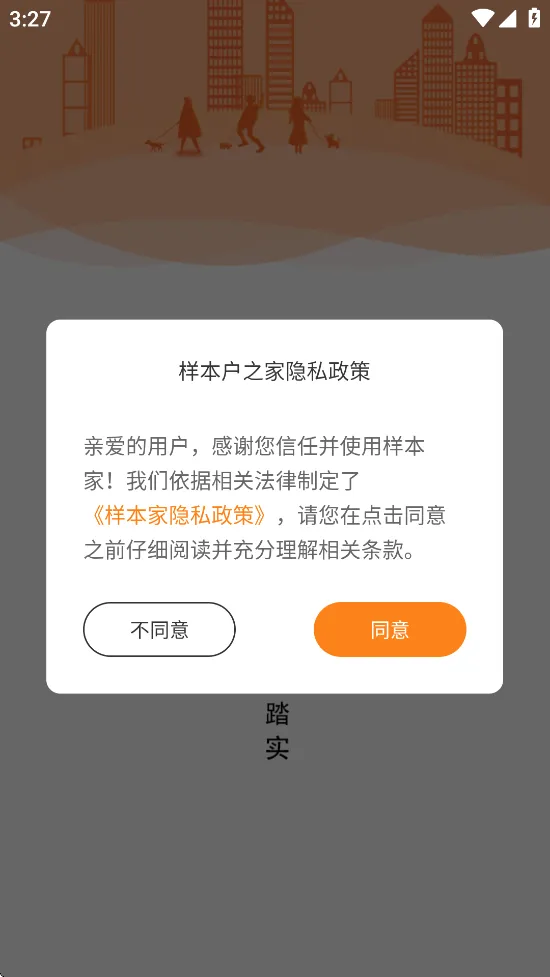Tap the 同意 button to accept

[x=390, y=629]
